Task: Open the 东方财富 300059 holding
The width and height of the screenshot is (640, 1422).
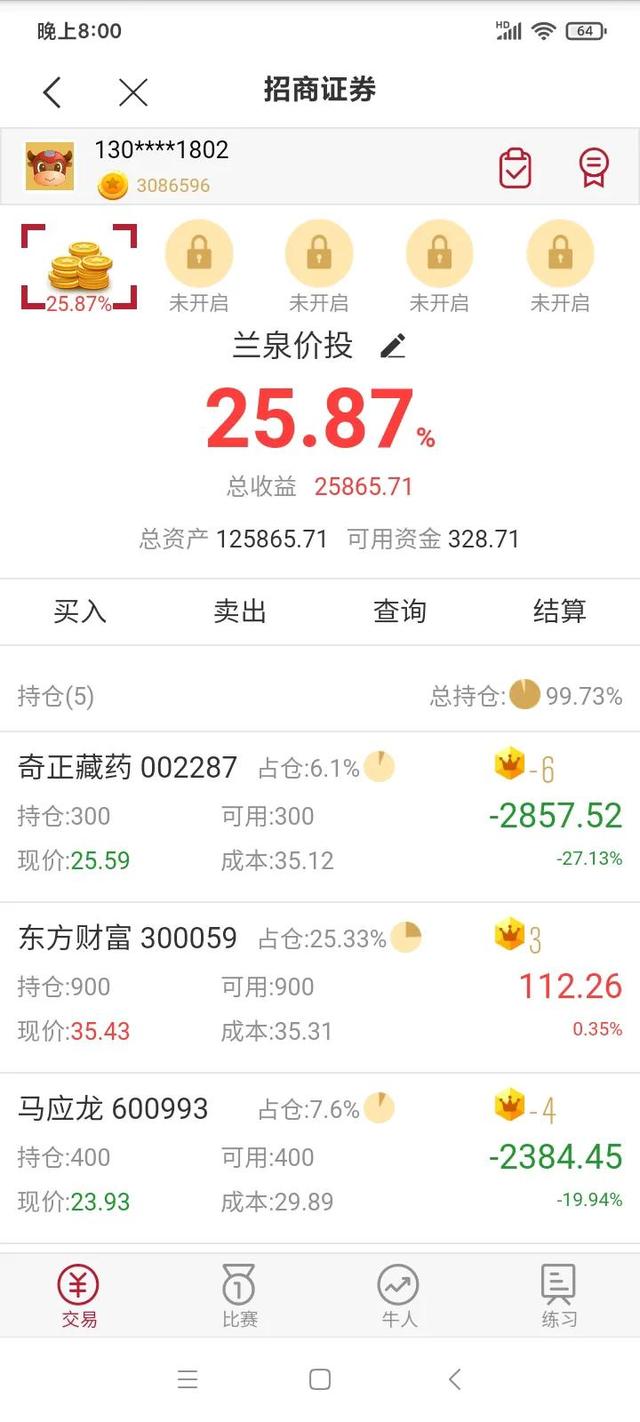Action: point(320,988)
